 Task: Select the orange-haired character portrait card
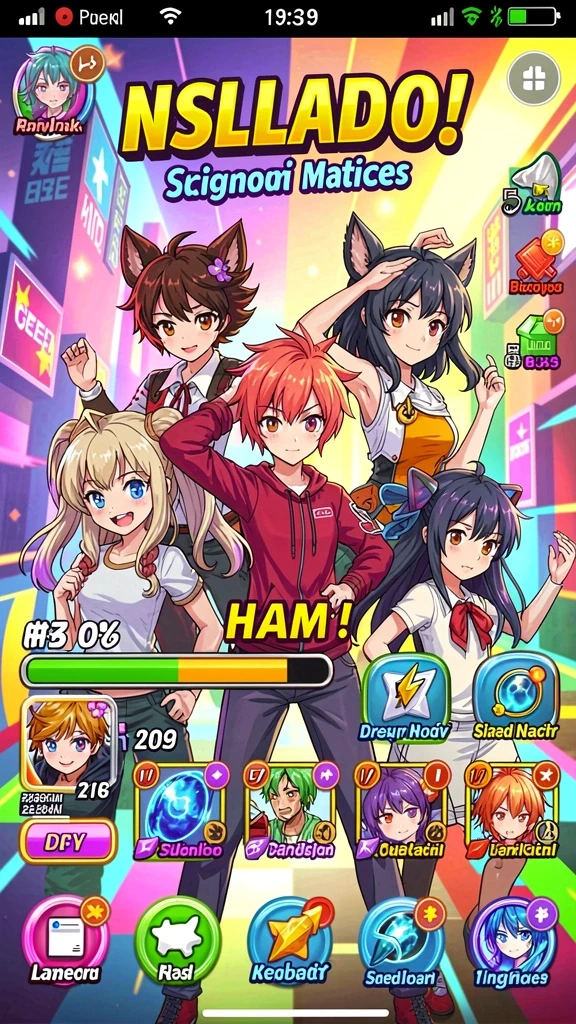pyautogui.click(x=69, y=746)
